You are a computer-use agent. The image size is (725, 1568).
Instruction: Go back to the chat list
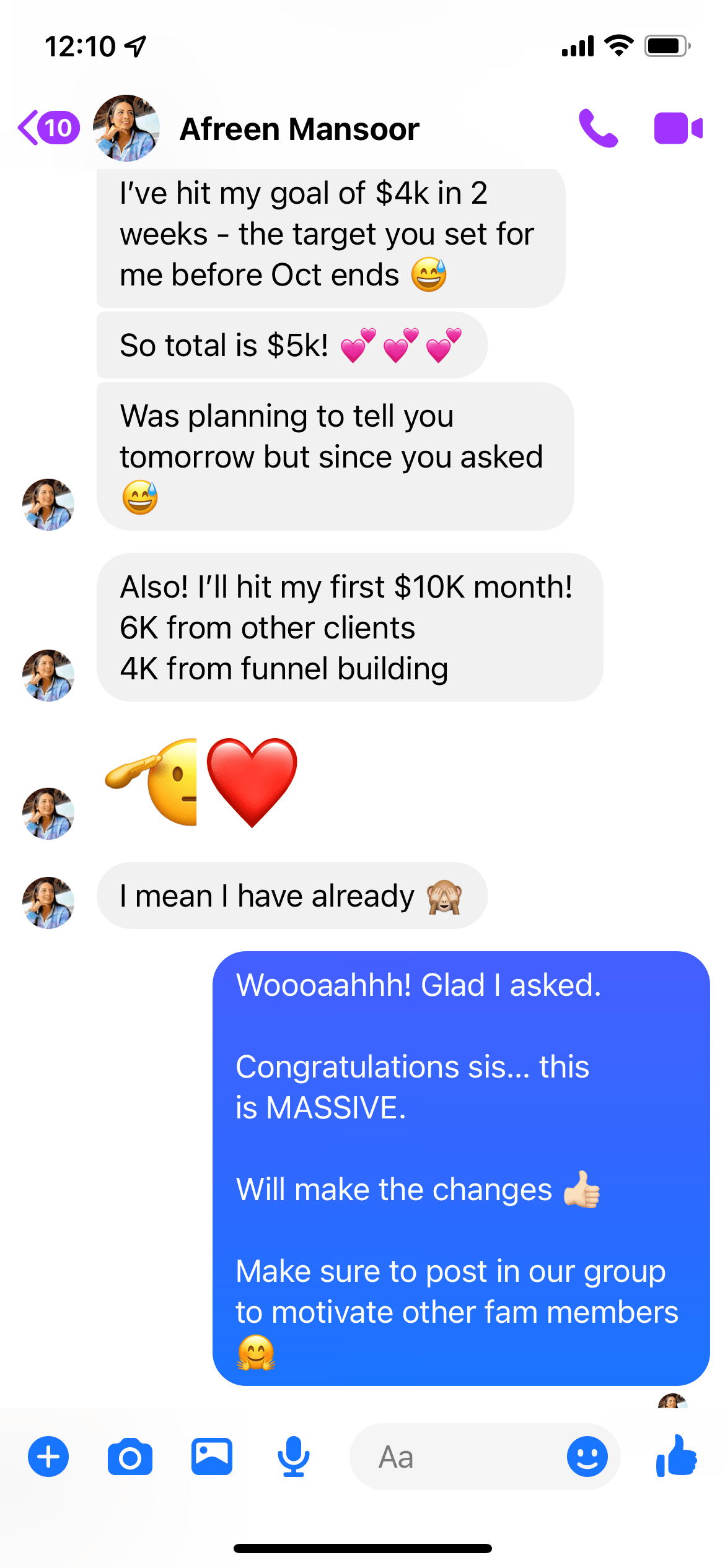[x=47, y=128]
